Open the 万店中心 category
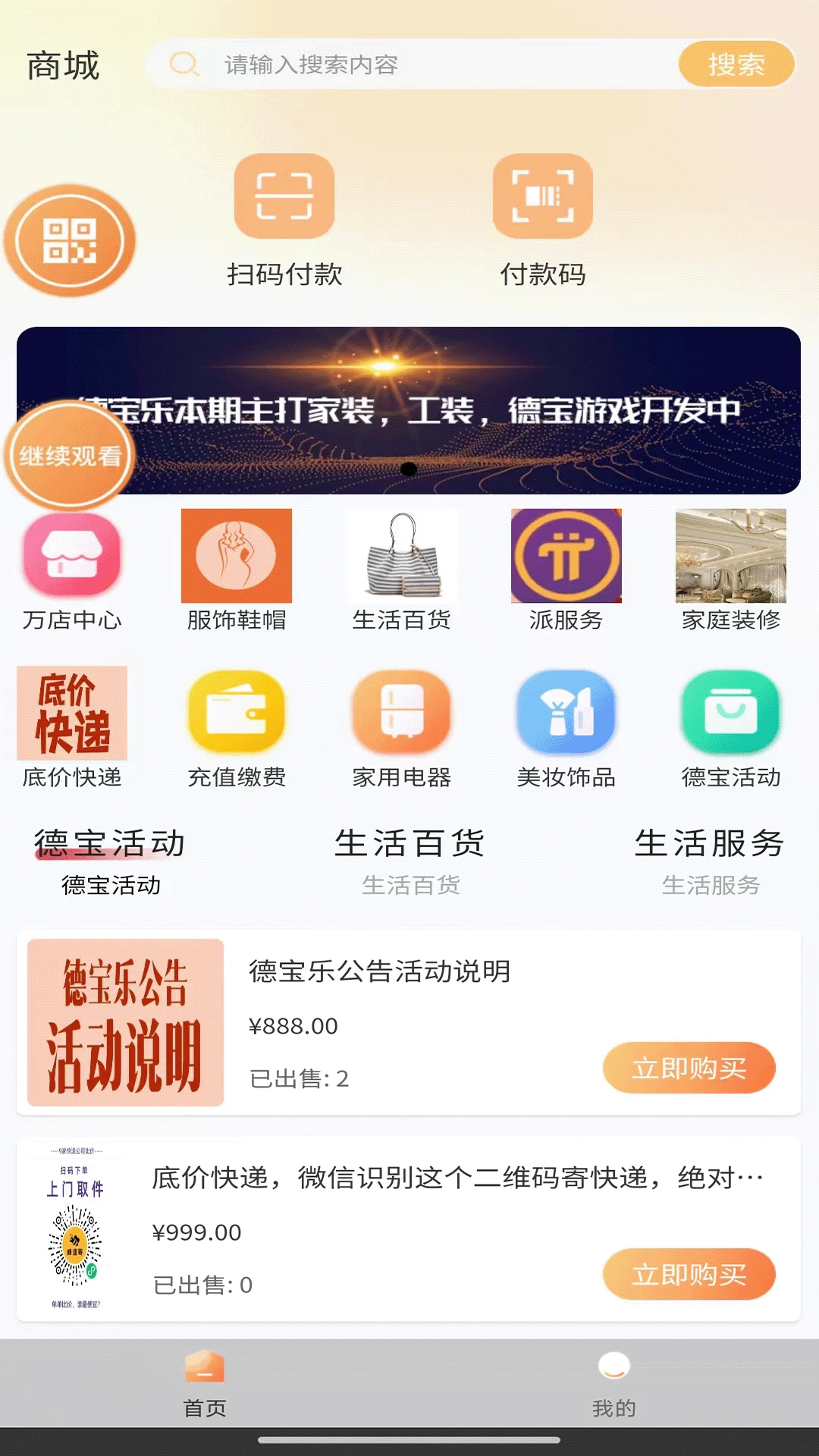This screenshot has width=819, height=1456. click(x=72, y=570)
